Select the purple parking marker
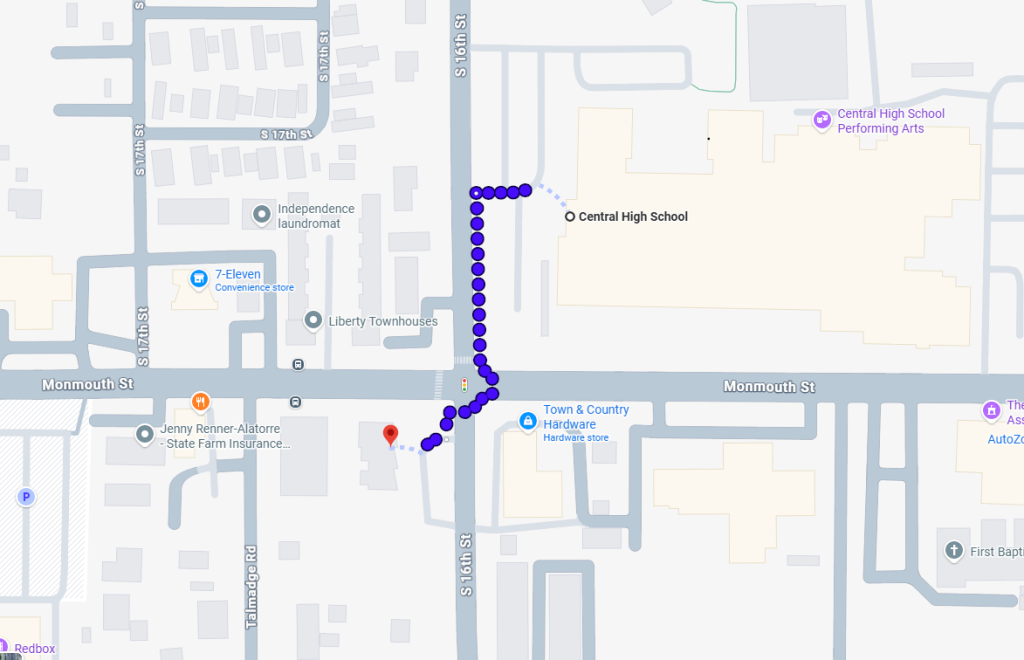 click(26, 497)
